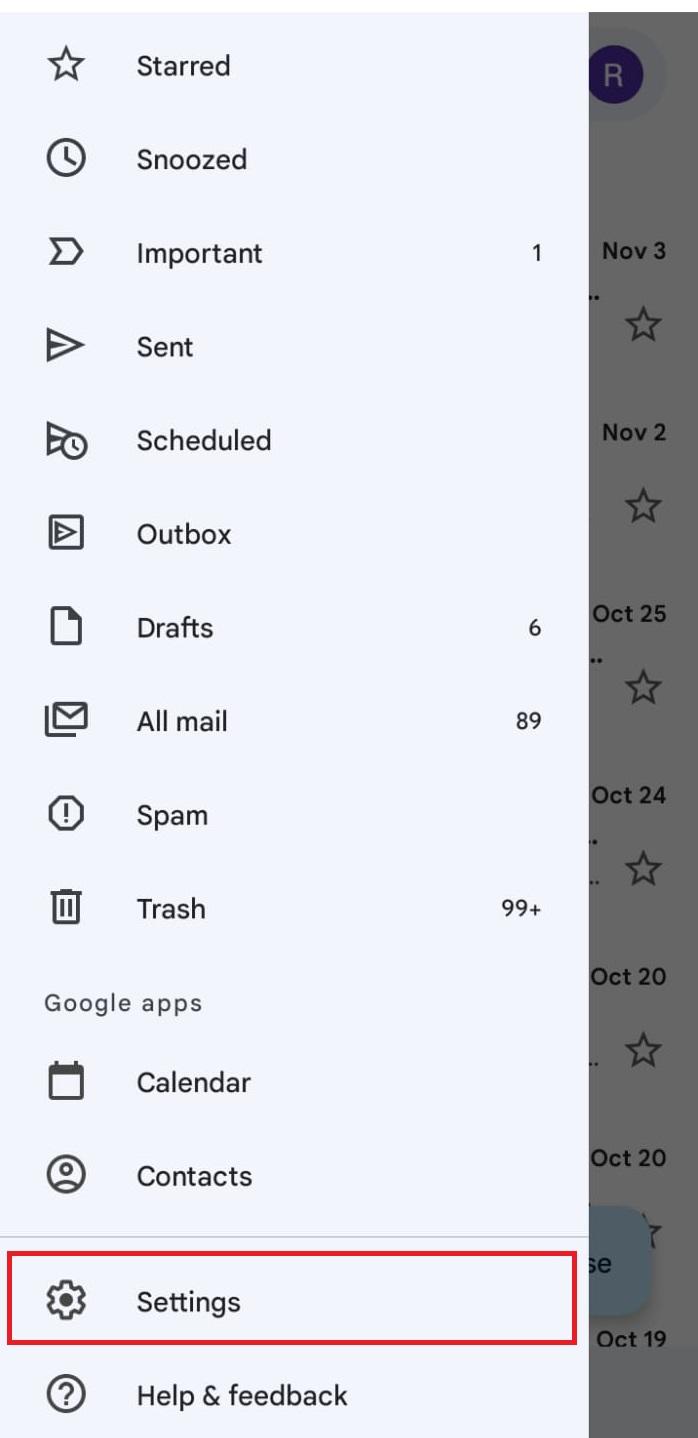The width and height of the screenshot is (698, 1438).
Task: View the Trash folder
Action: [171, 909]
